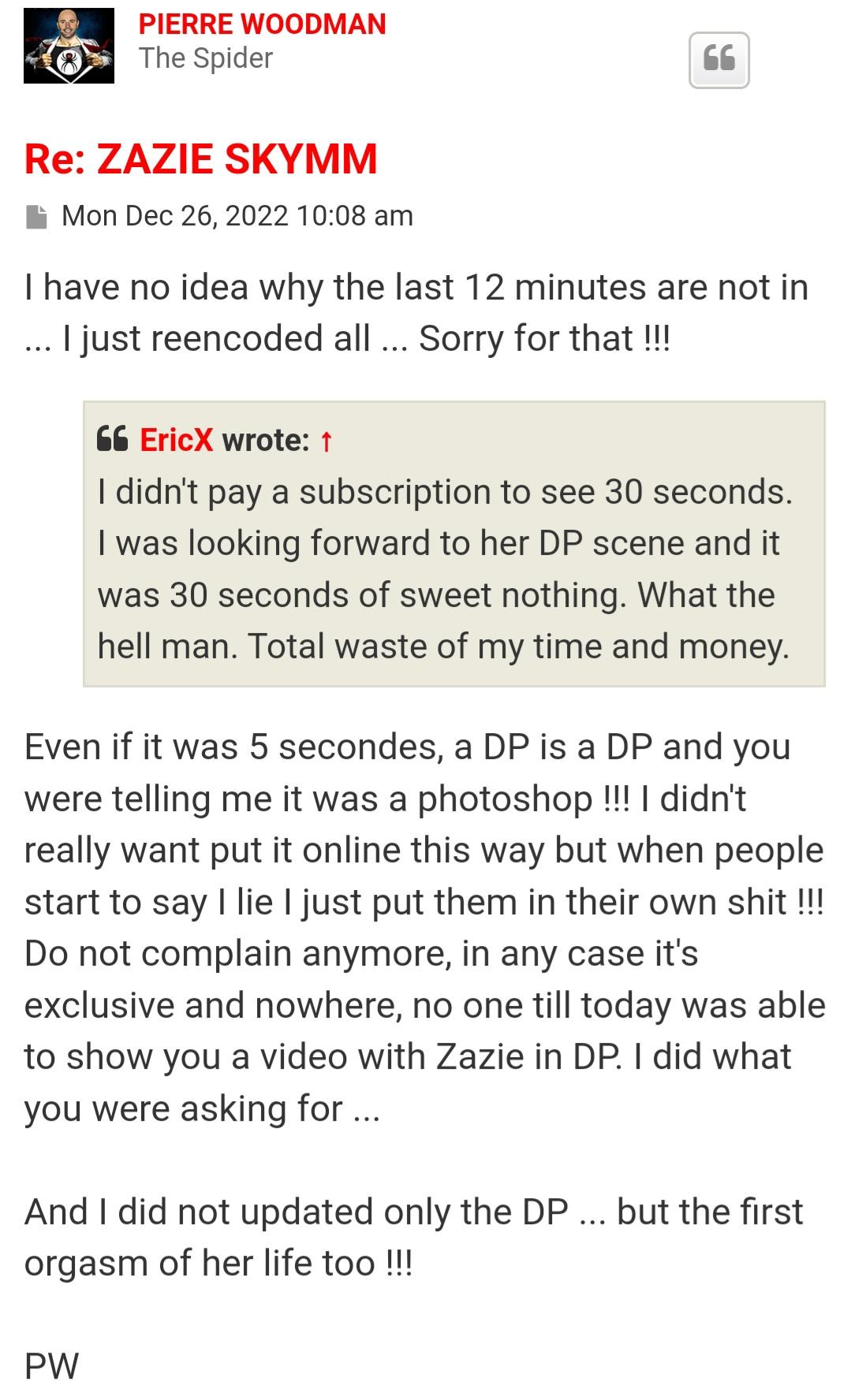Quote this post with the quote button
Screen dimensions: 851x1400
(x=718, y=60)
